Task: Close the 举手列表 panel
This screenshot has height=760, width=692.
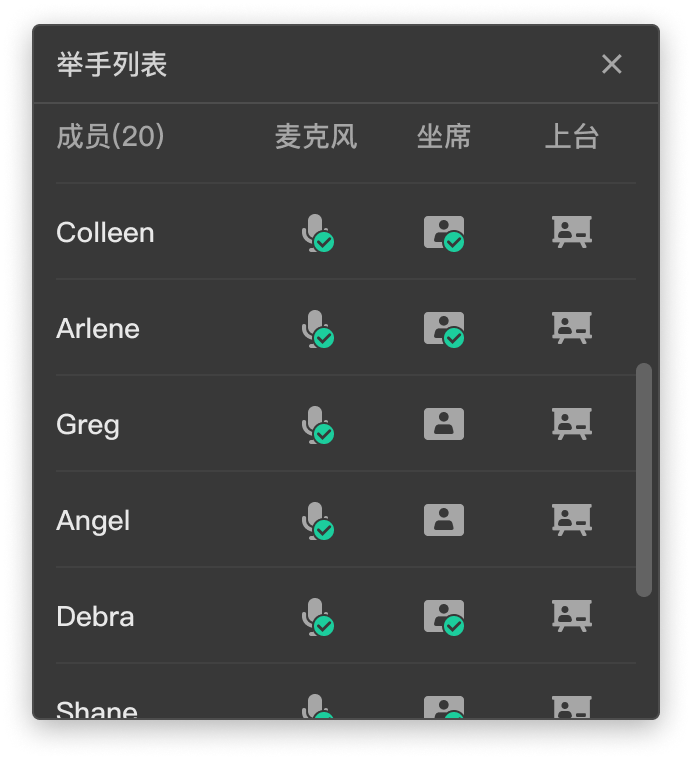Action: (x=612, y=65)
